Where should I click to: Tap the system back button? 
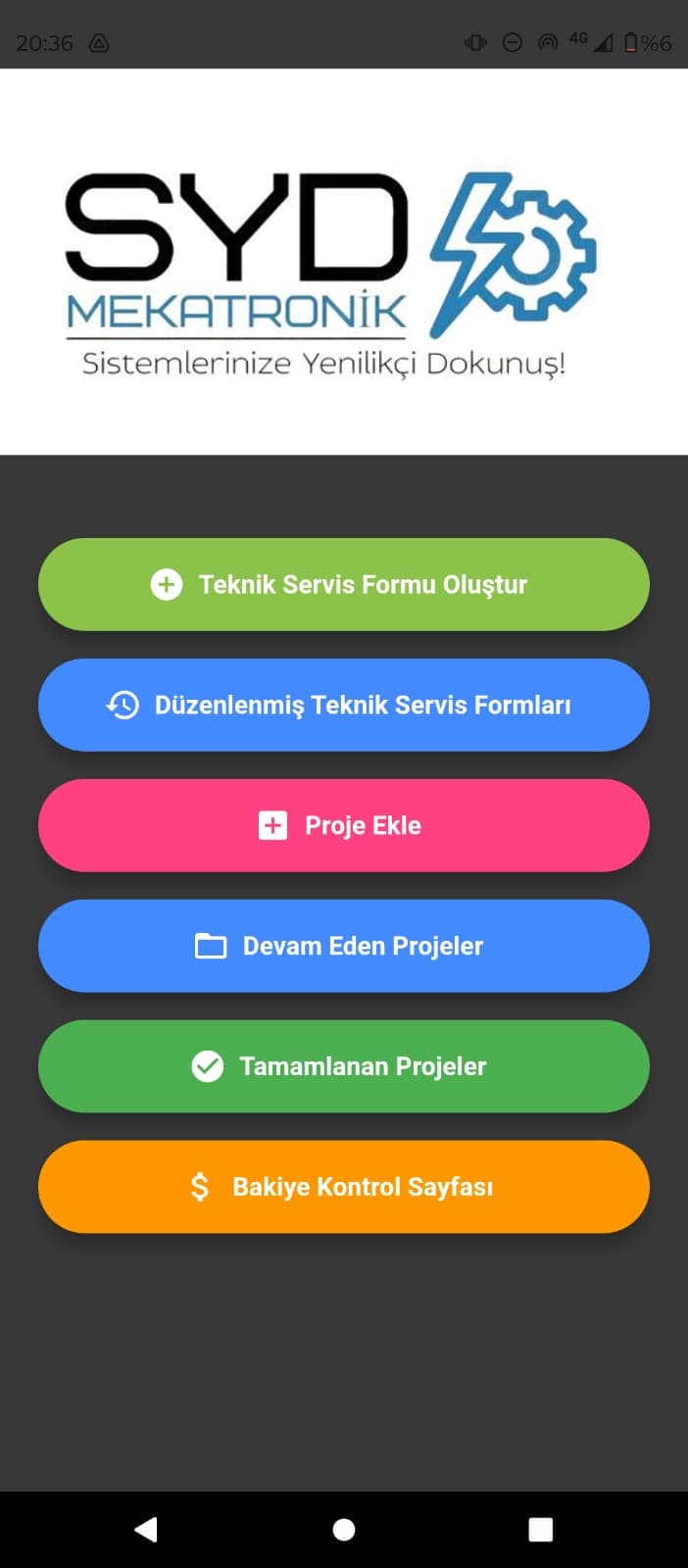[x=146, y=1530]
